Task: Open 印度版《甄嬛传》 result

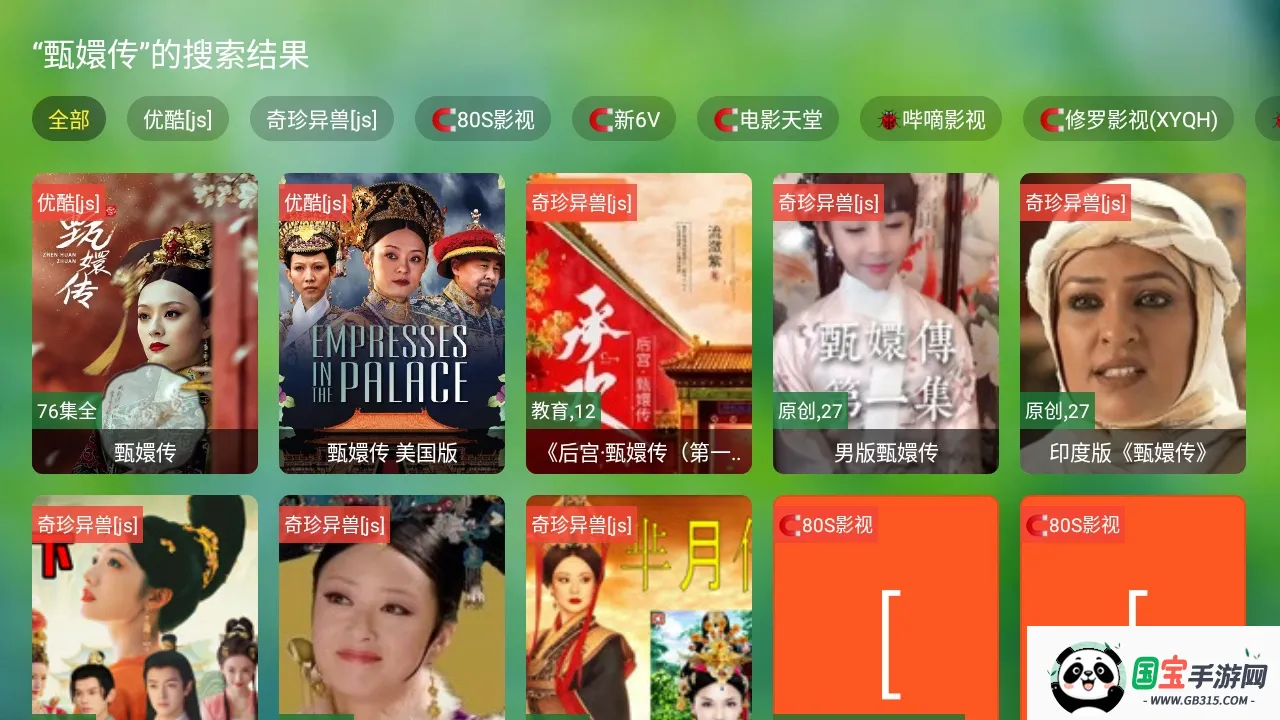Action: [x=1133, y=323]
